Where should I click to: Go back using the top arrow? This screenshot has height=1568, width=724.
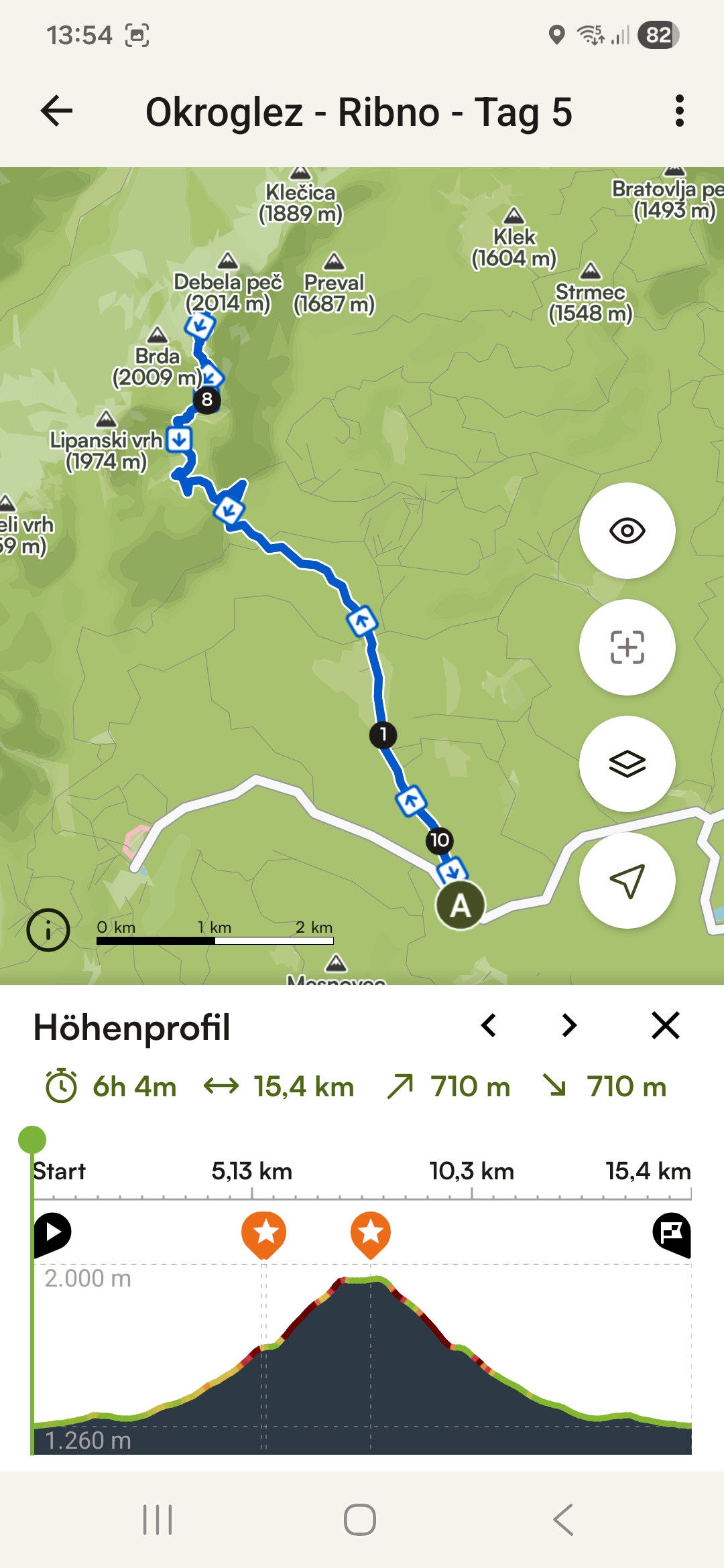pos(57,111)
